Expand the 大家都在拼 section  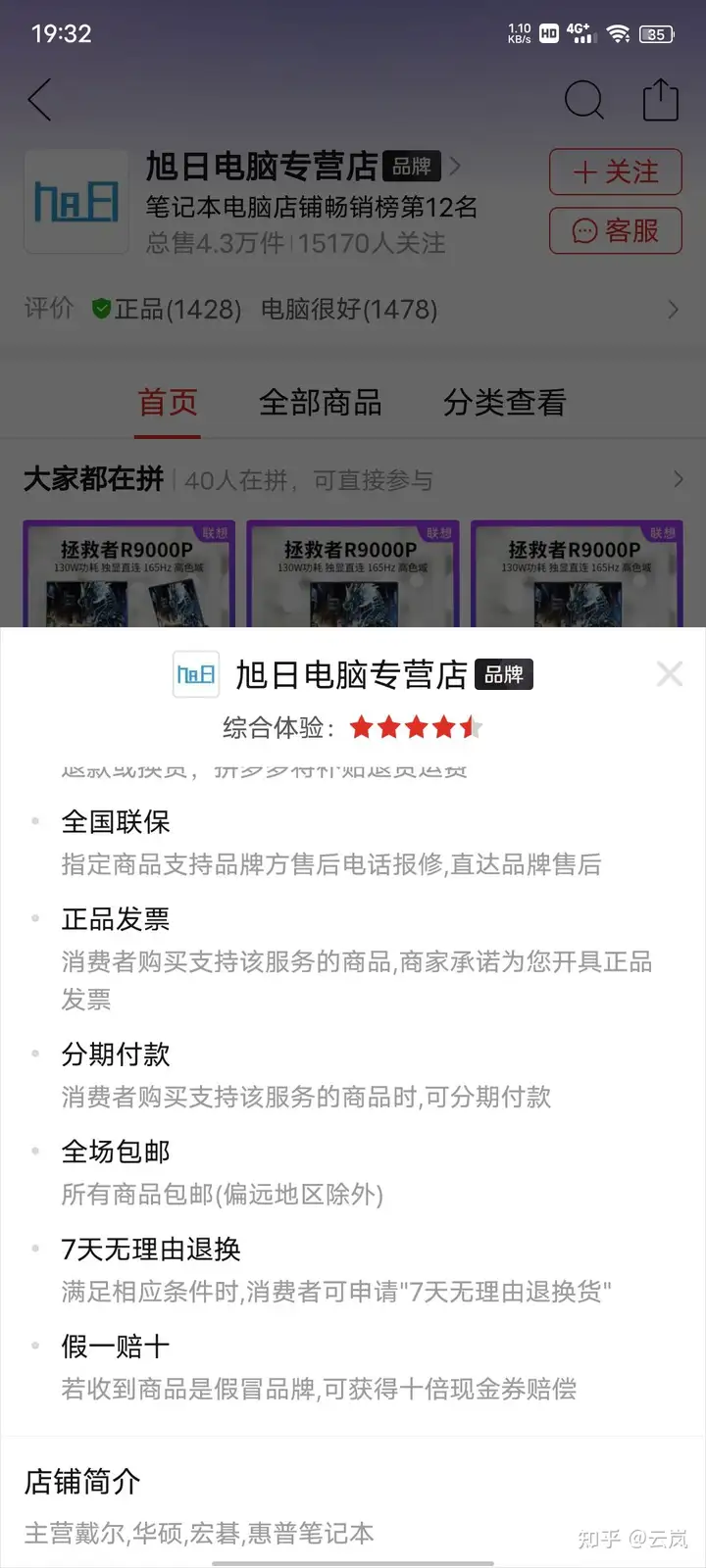(x=678, y=480)
